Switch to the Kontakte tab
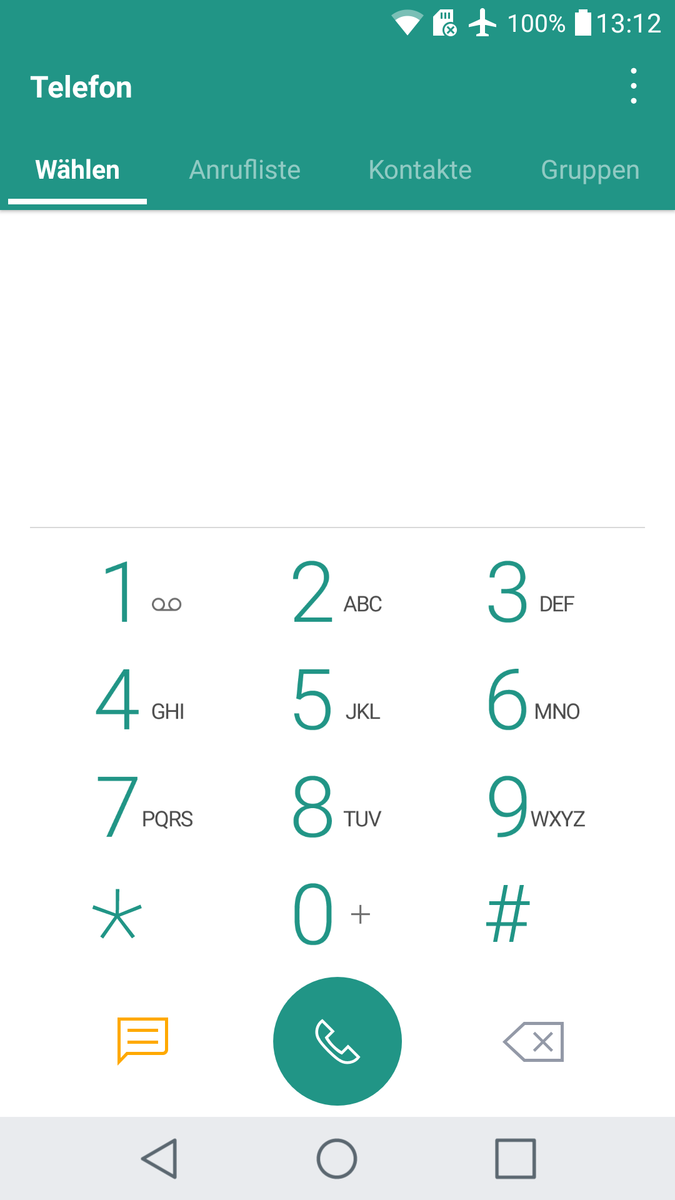 point(420,170)
